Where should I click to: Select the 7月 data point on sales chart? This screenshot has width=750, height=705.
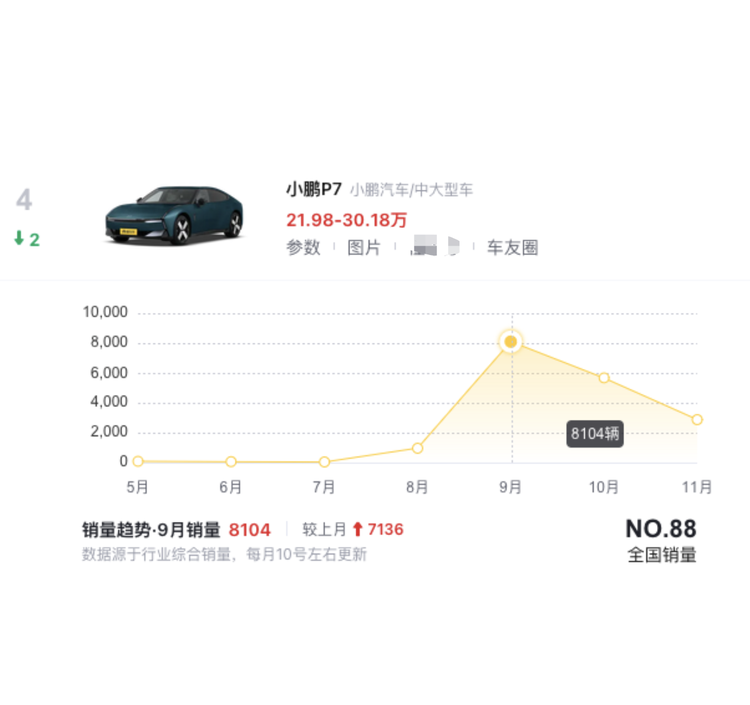(324, 462)
